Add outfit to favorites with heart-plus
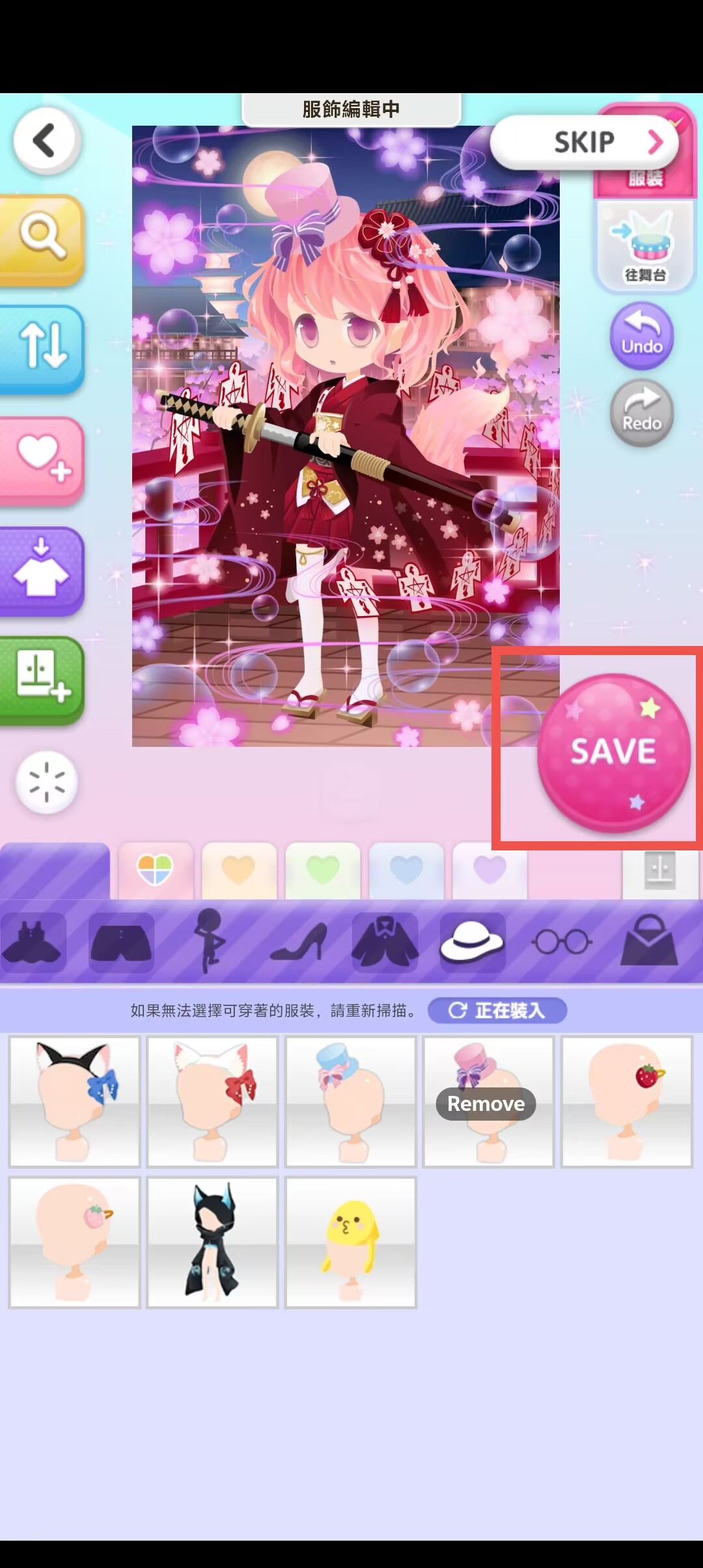The height and width of the screenshot is (1568, 703). coord(42,460)
